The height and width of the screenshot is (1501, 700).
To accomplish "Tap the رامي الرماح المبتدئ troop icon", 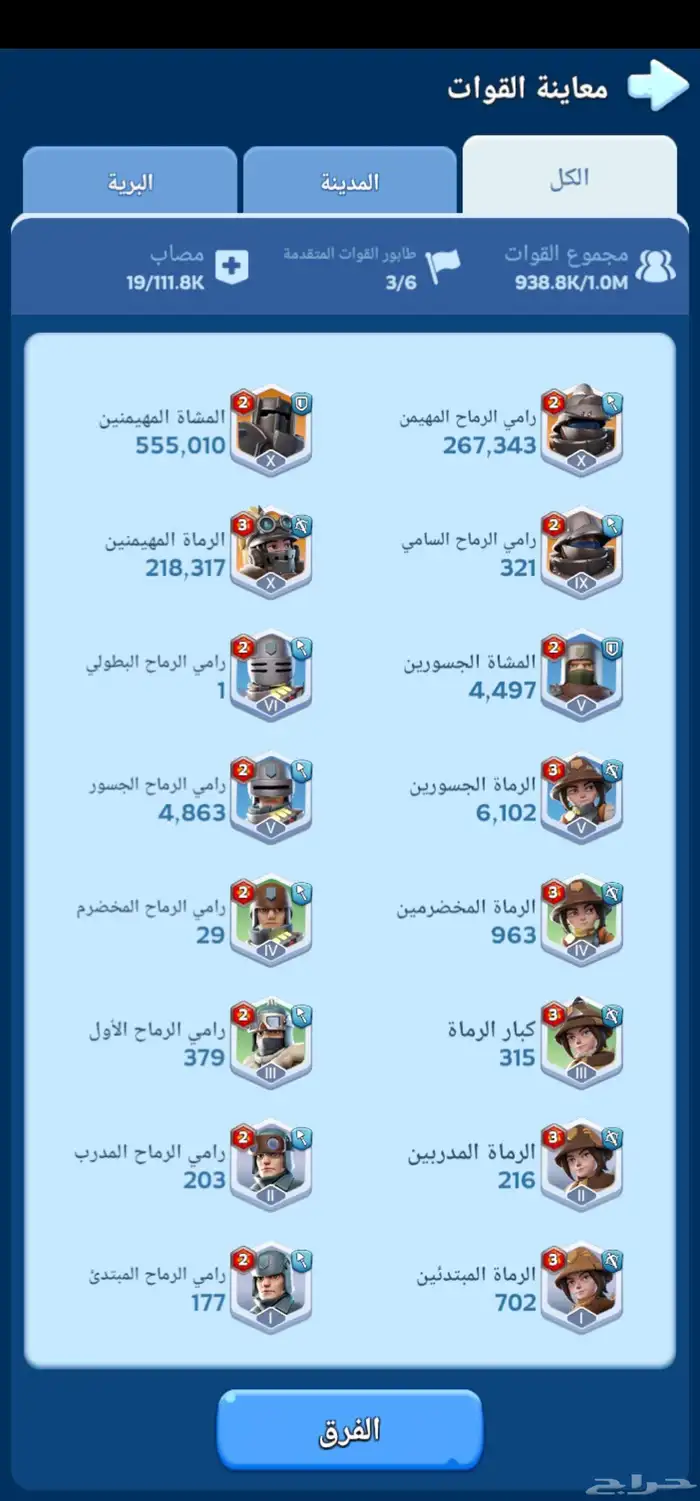I will coord(272,1287).
